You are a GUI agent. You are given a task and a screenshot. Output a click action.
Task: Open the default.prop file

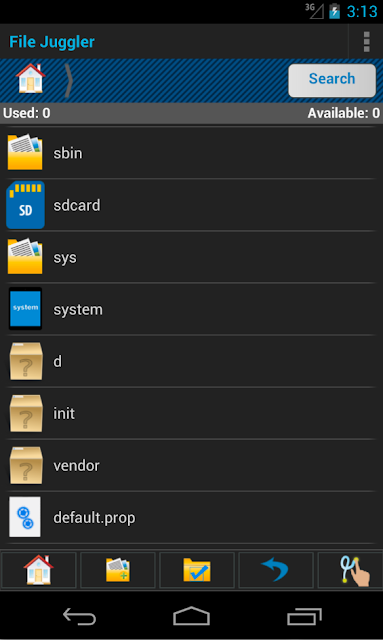[x=192, y=518]
